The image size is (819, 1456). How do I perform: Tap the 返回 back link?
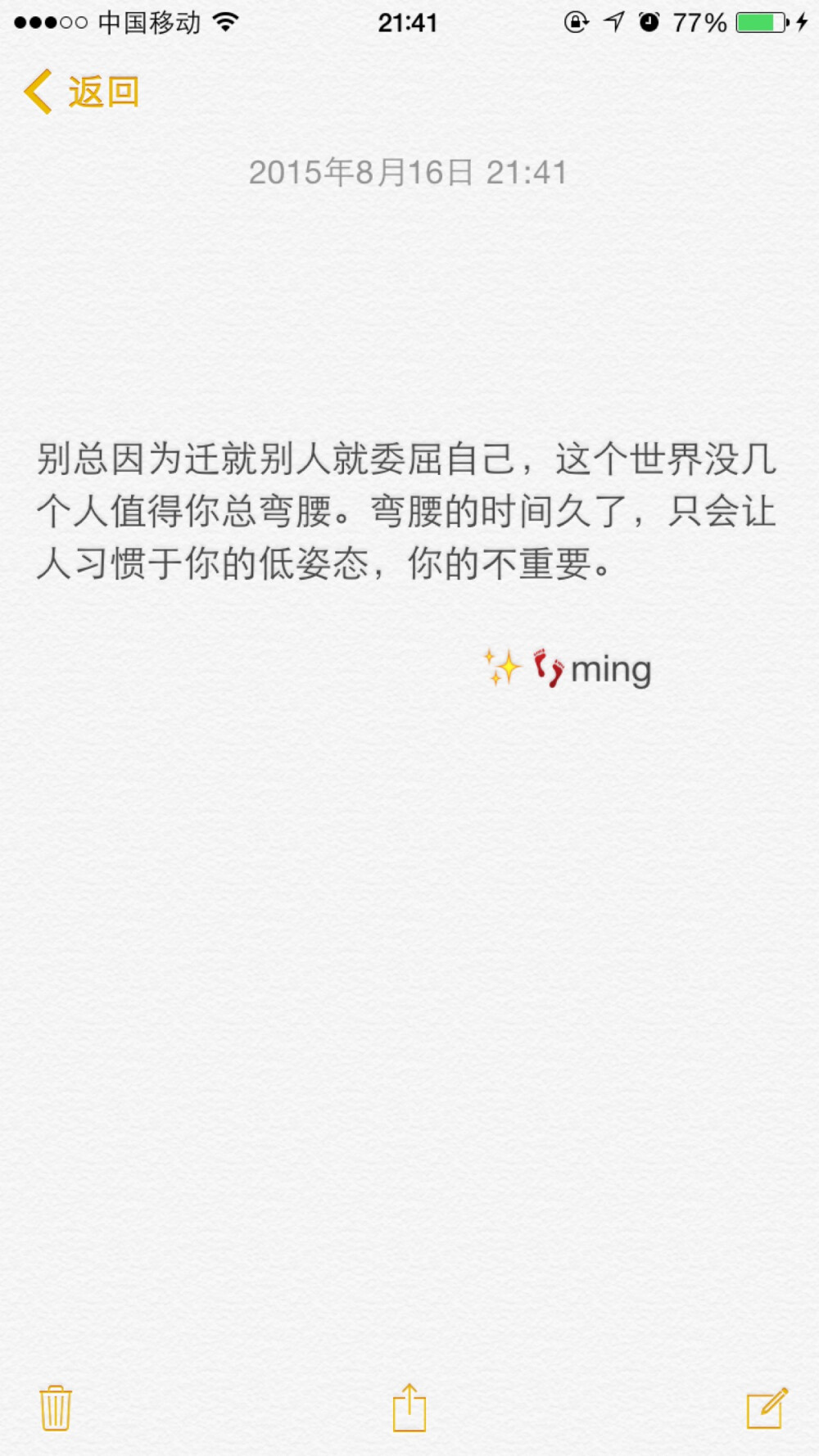[x=102, y=93]
